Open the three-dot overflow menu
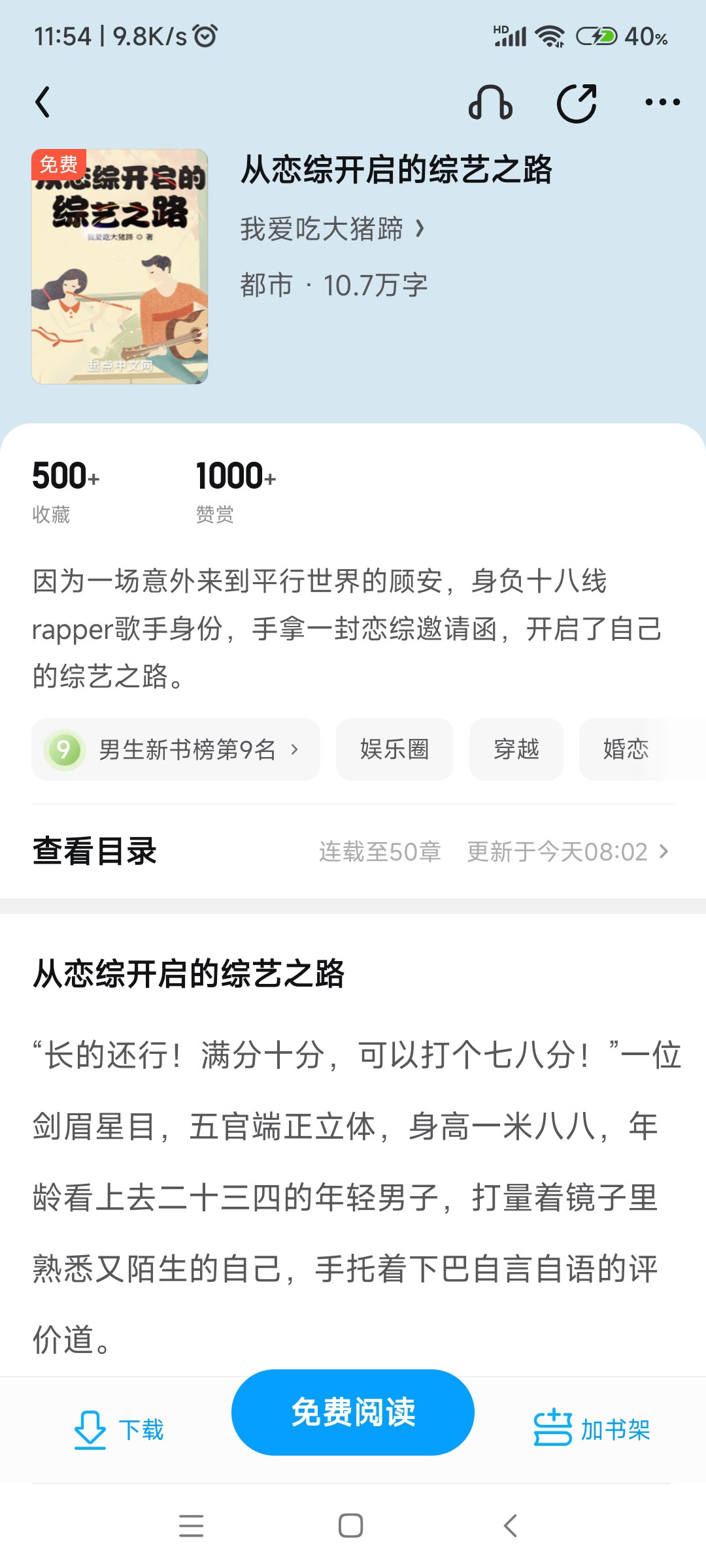706x1568 pixels. click(x=662, y=103)
